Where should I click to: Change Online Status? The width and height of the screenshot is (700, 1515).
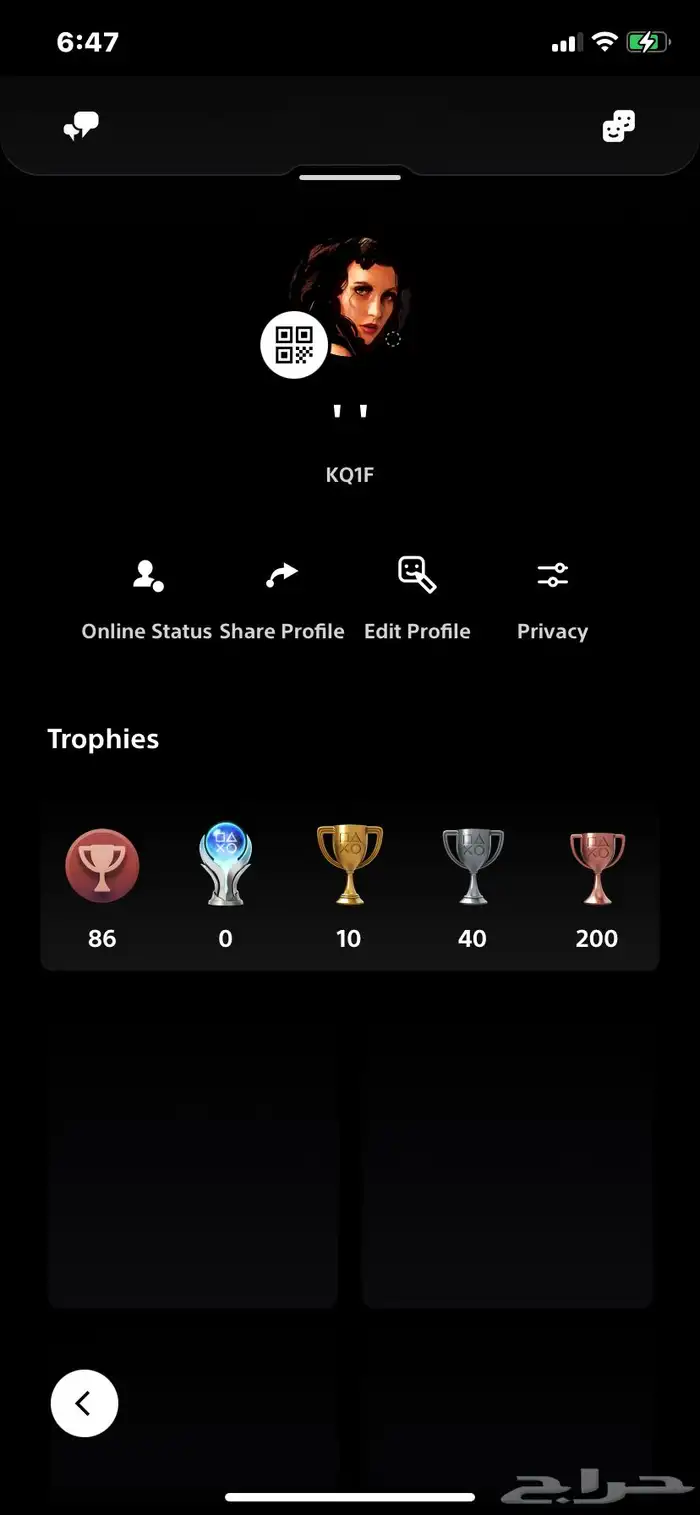pos(147,599)
